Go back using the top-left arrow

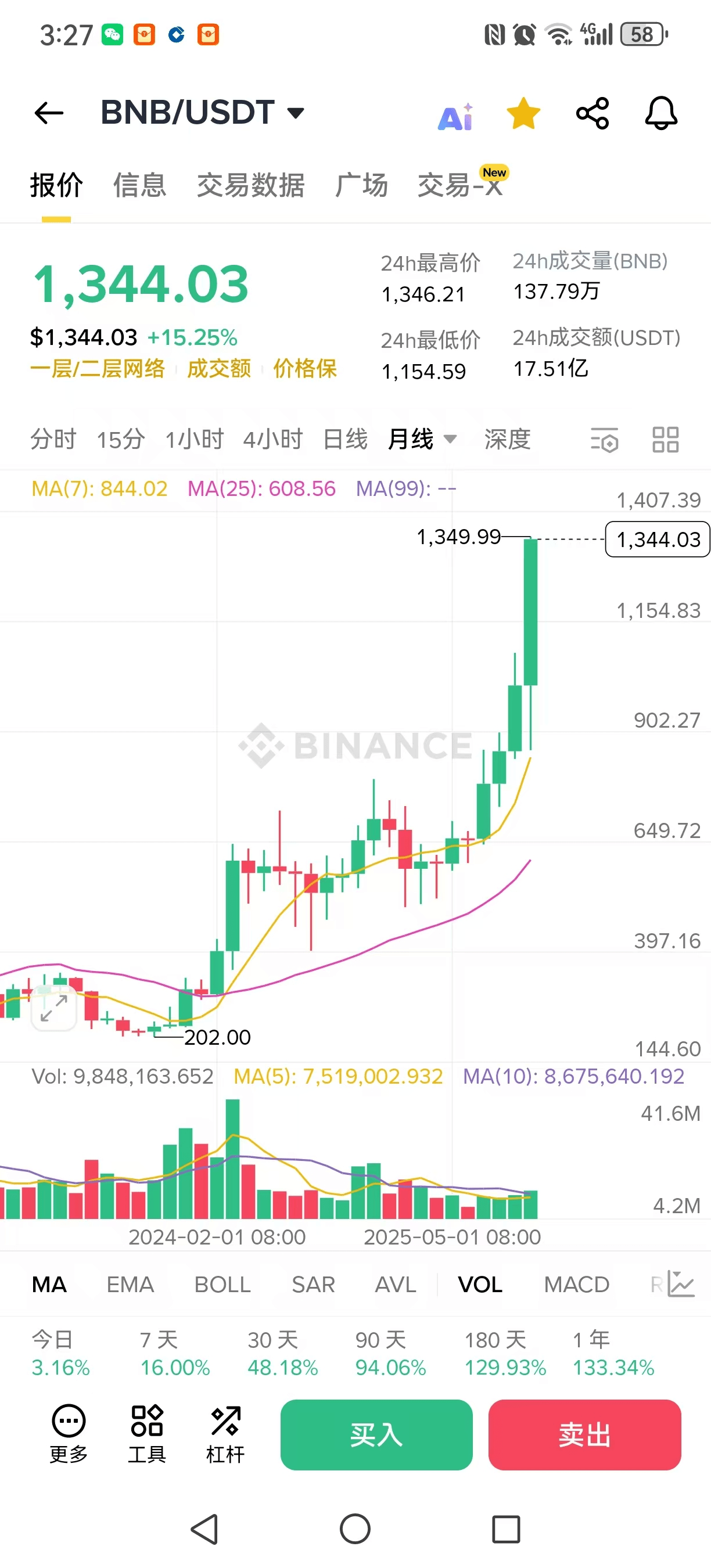pyautogui.click(x=49, y=113)
